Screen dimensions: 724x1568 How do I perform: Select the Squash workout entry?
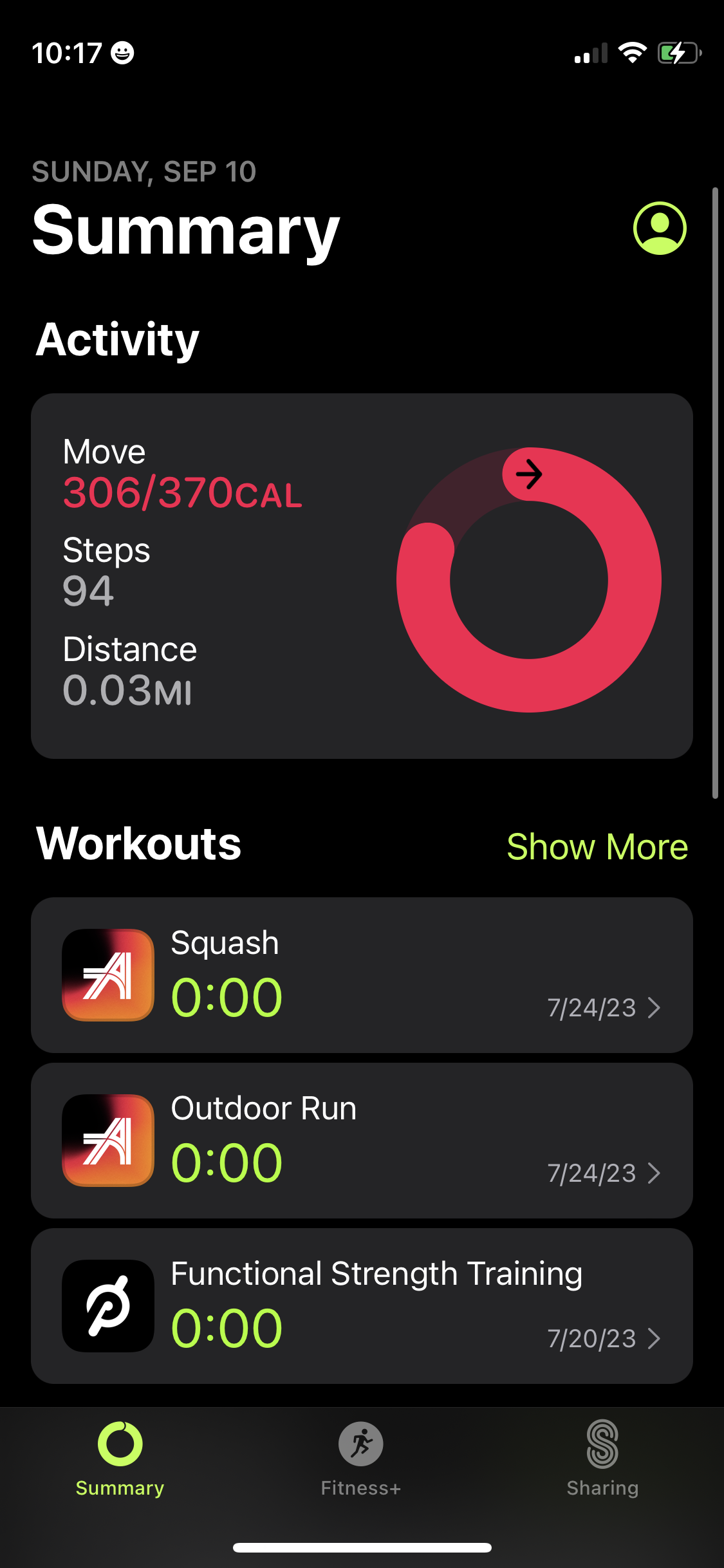(x=362, y=976)
